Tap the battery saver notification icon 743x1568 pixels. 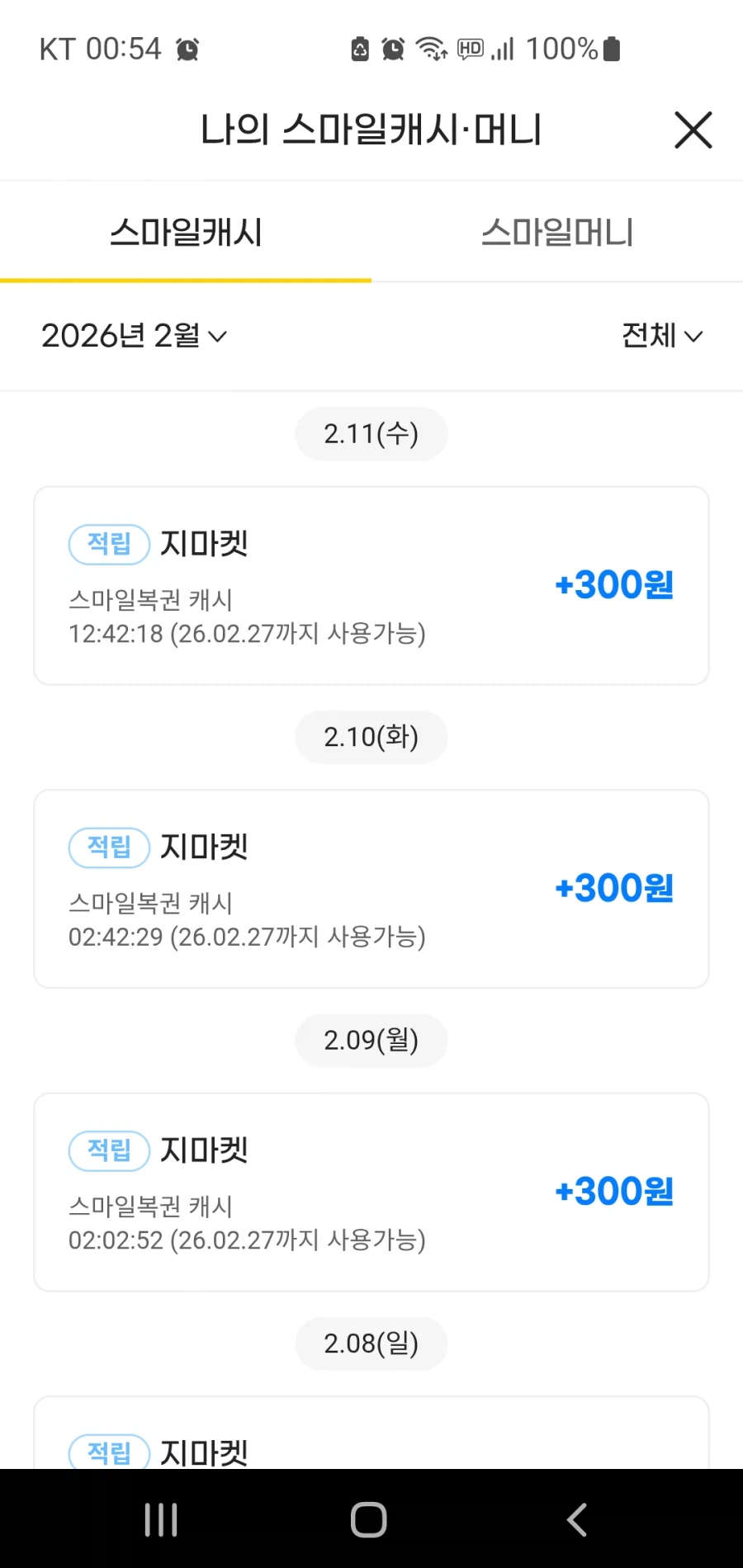point(358,49)
